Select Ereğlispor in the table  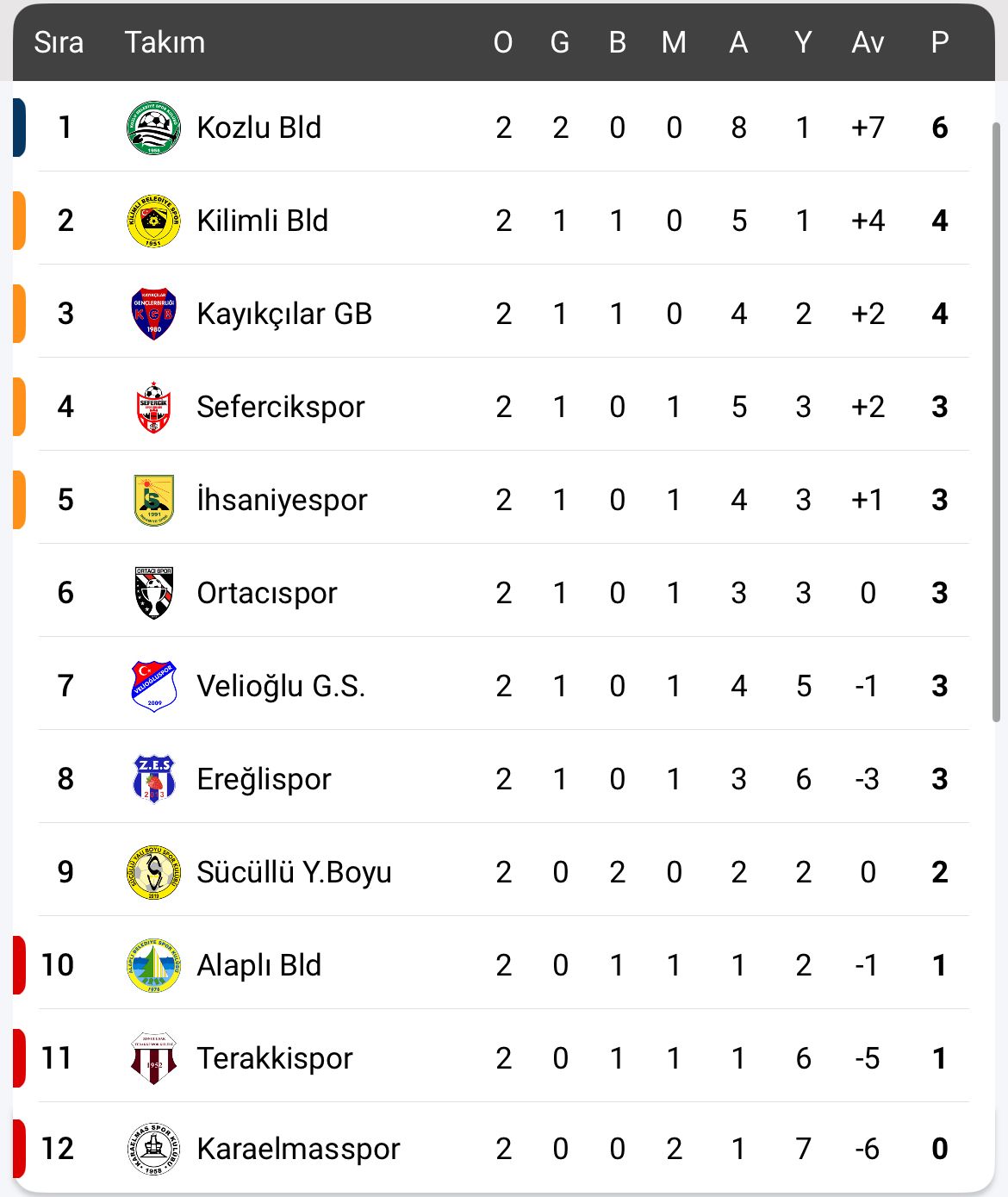click(x=264, y=779)
